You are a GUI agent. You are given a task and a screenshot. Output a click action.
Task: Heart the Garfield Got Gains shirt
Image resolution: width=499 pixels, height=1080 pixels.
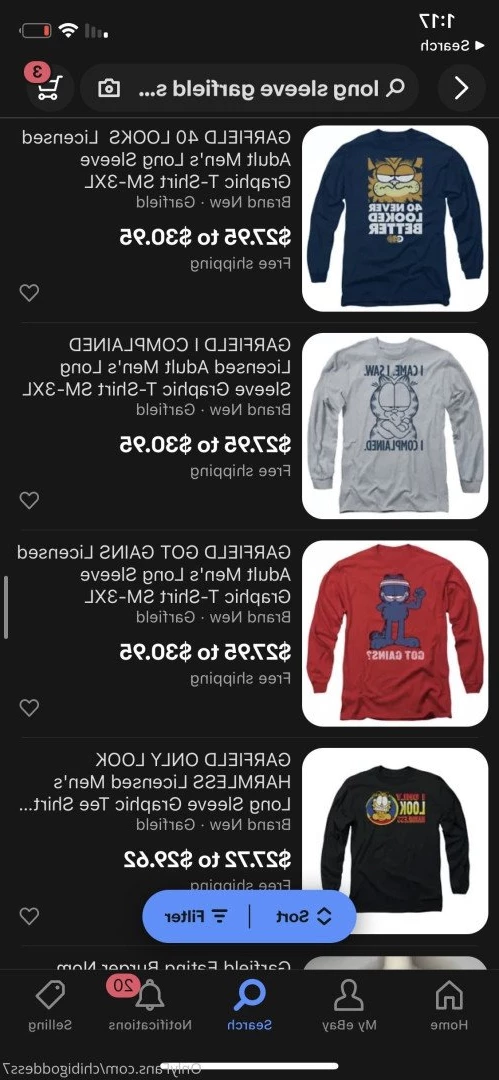29,707
